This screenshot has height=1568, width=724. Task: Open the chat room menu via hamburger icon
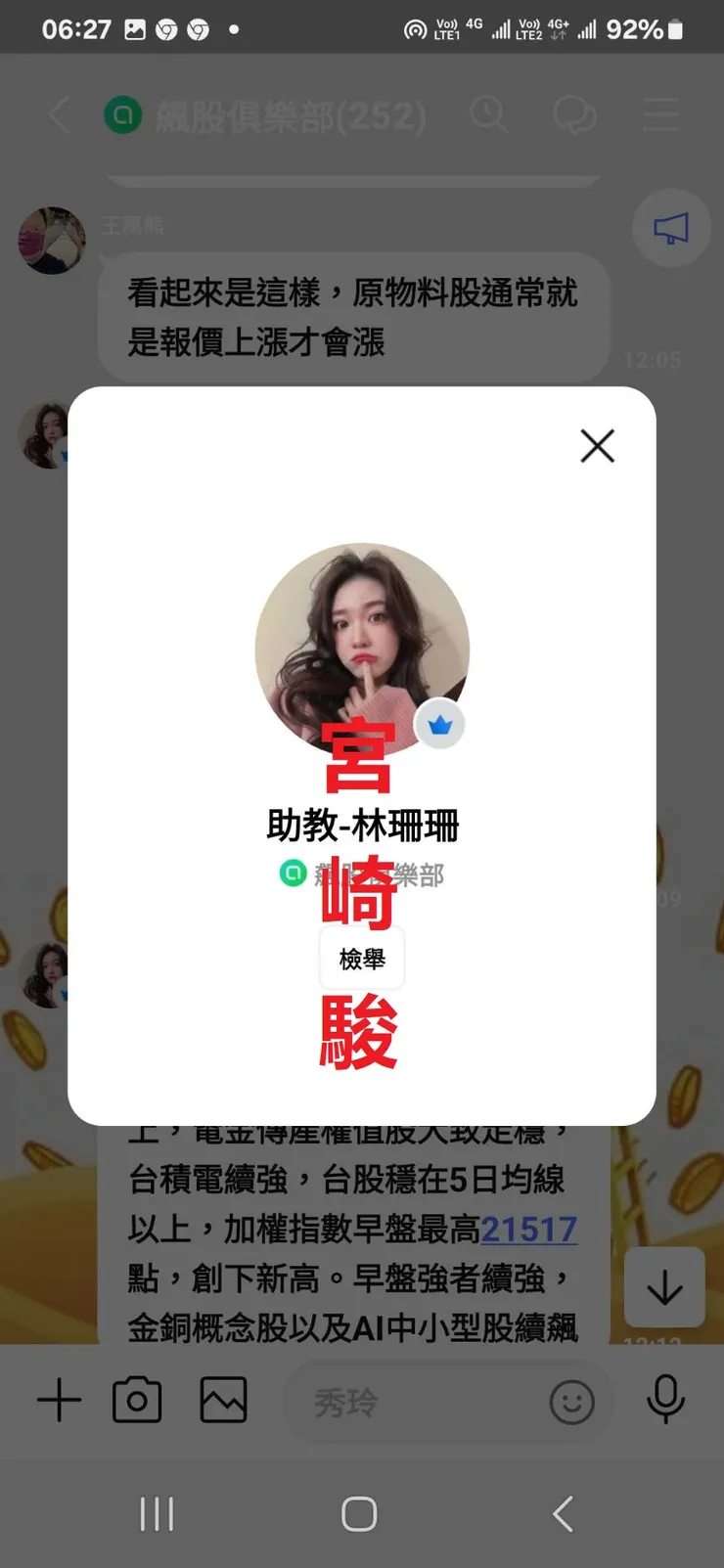[660, 114]
